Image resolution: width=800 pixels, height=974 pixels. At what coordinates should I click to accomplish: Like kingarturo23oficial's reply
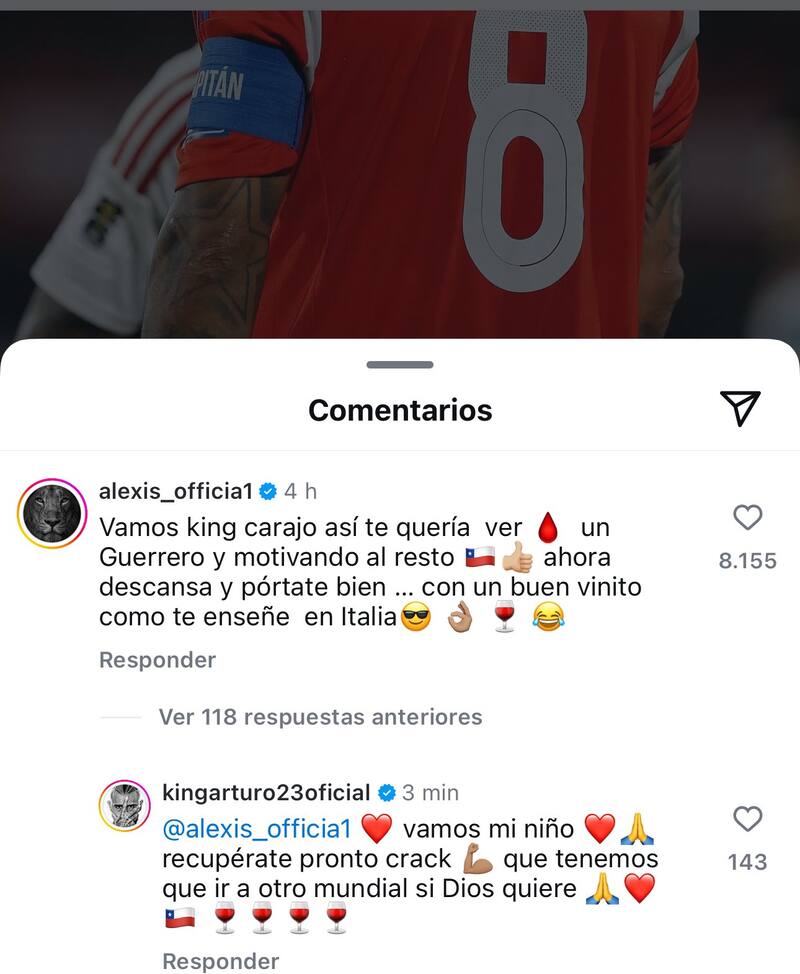[747, 819]
